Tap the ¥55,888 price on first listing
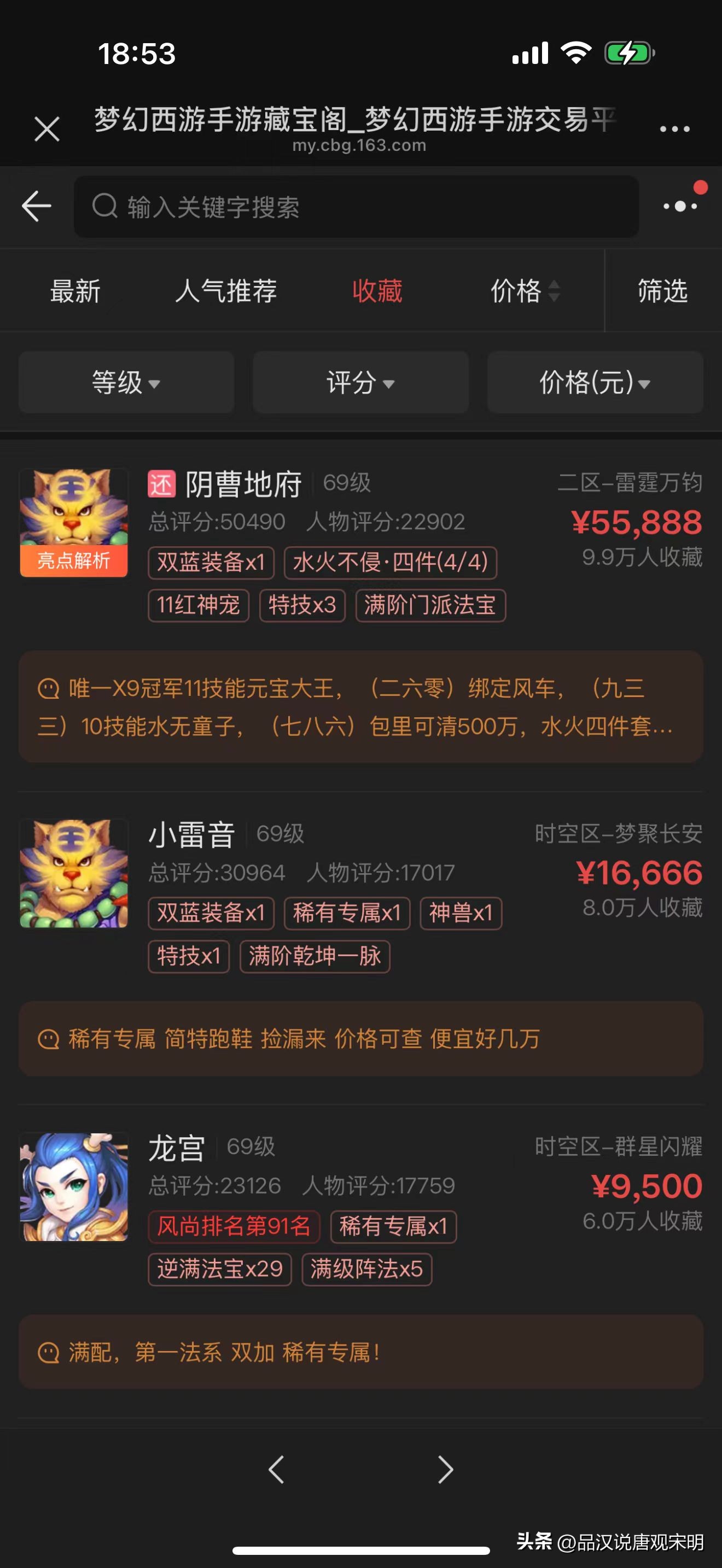The image size is (722, 1568). 637,523
